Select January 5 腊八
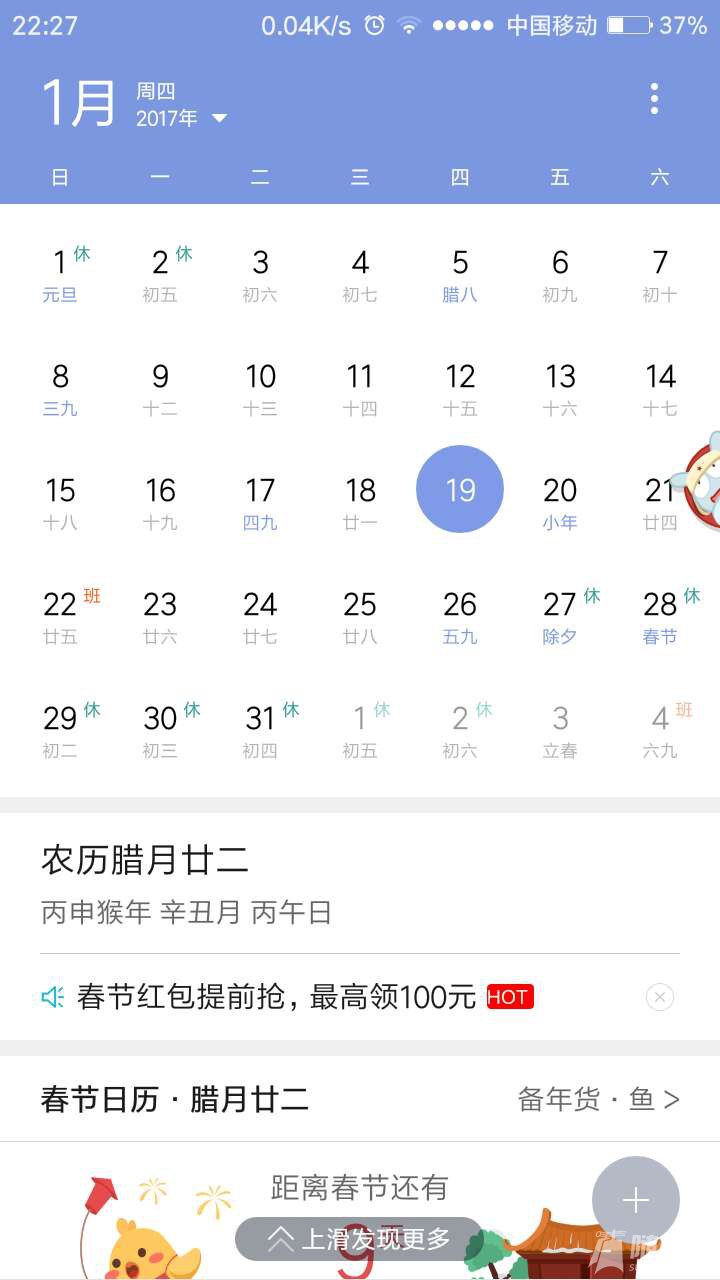 tap(460, 274)
